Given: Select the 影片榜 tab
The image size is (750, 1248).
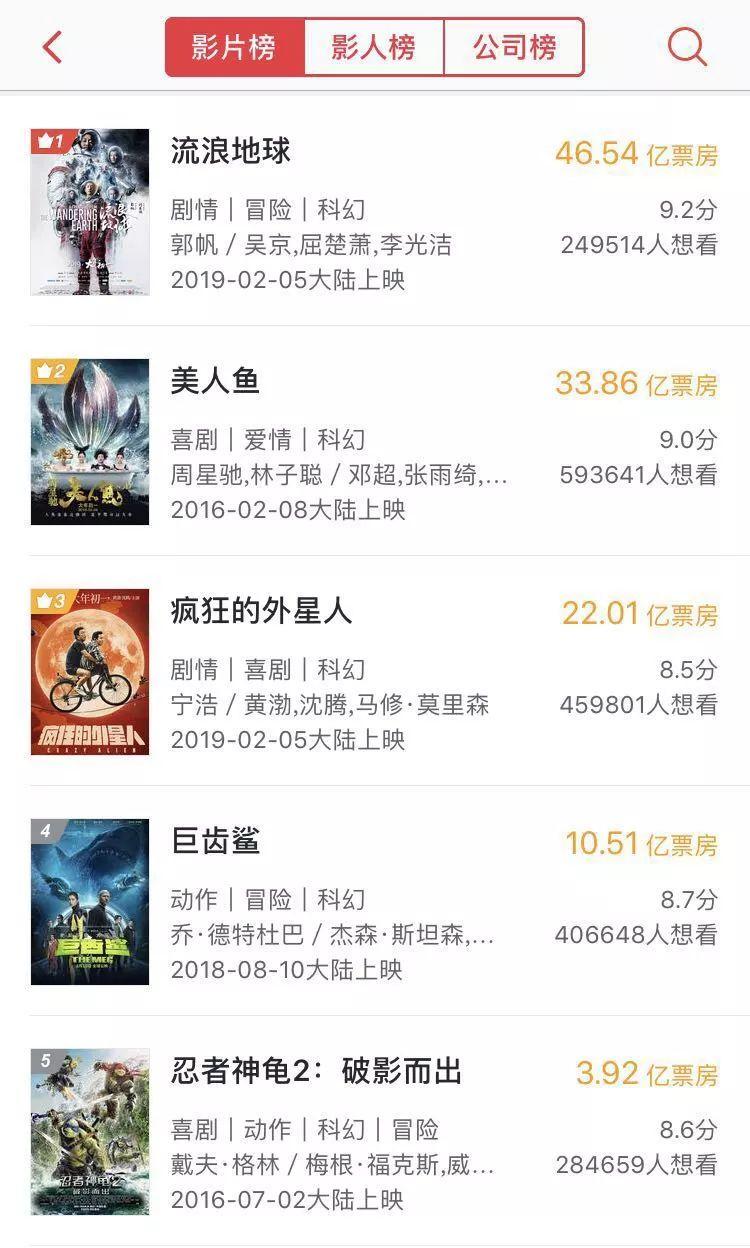Looking at the screenshot, I should (234, 47).
